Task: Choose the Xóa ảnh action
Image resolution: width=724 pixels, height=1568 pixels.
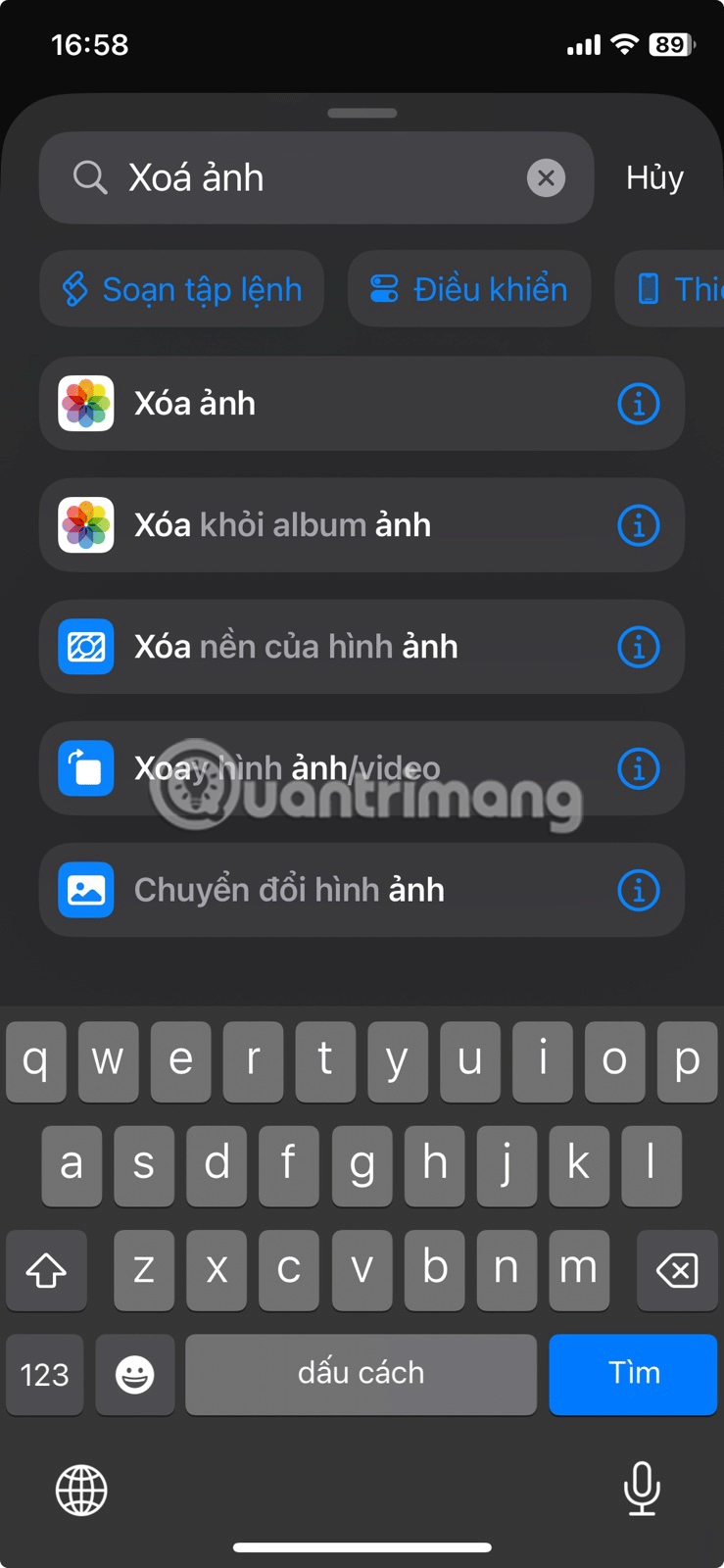Action: point(323,404)
